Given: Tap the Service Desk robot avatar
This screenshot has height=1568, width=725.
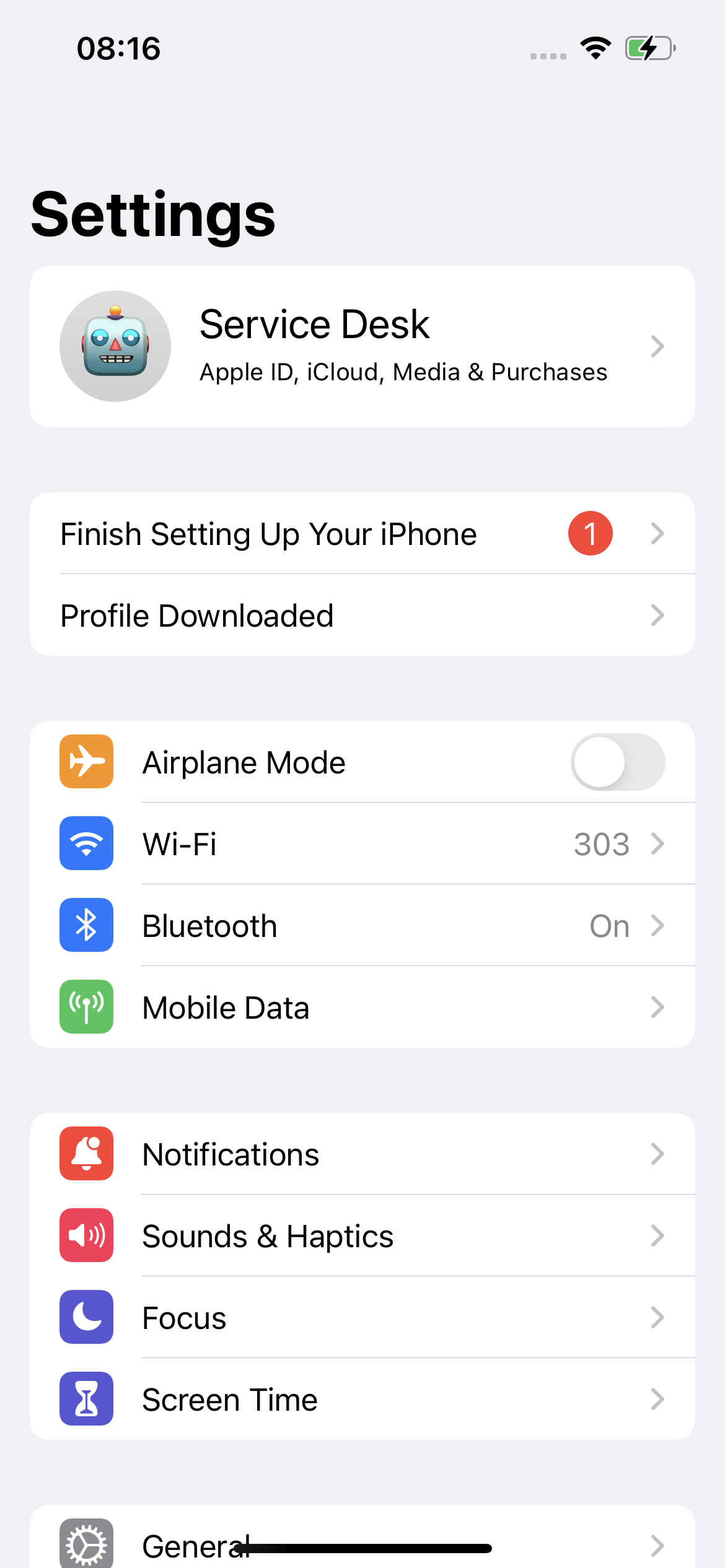Looking at the screenshot, I should 115,346.
